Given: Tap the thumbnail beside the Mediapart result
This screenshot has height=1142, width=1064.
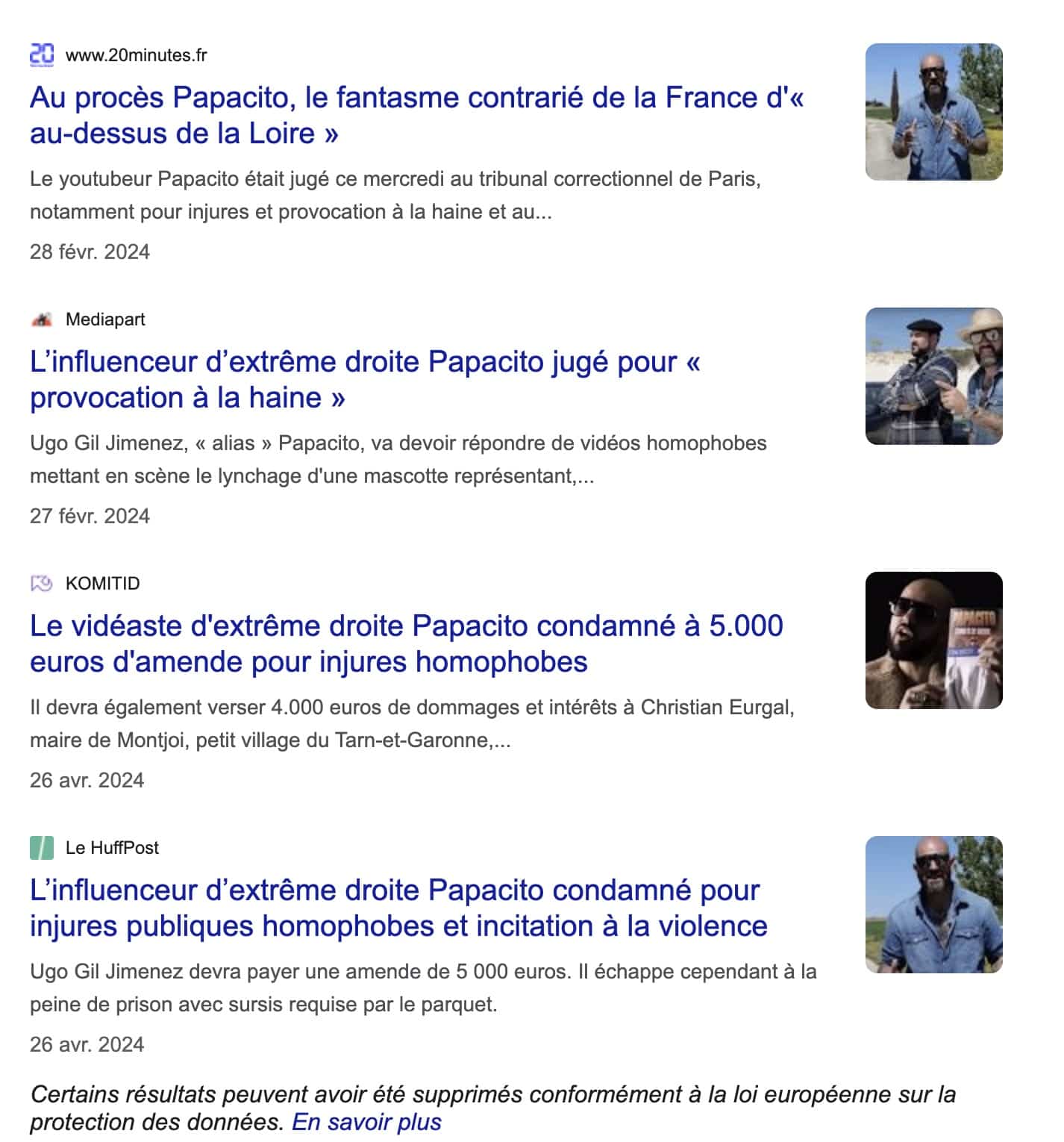Looking at the screenshot, I should click(933, 376).
